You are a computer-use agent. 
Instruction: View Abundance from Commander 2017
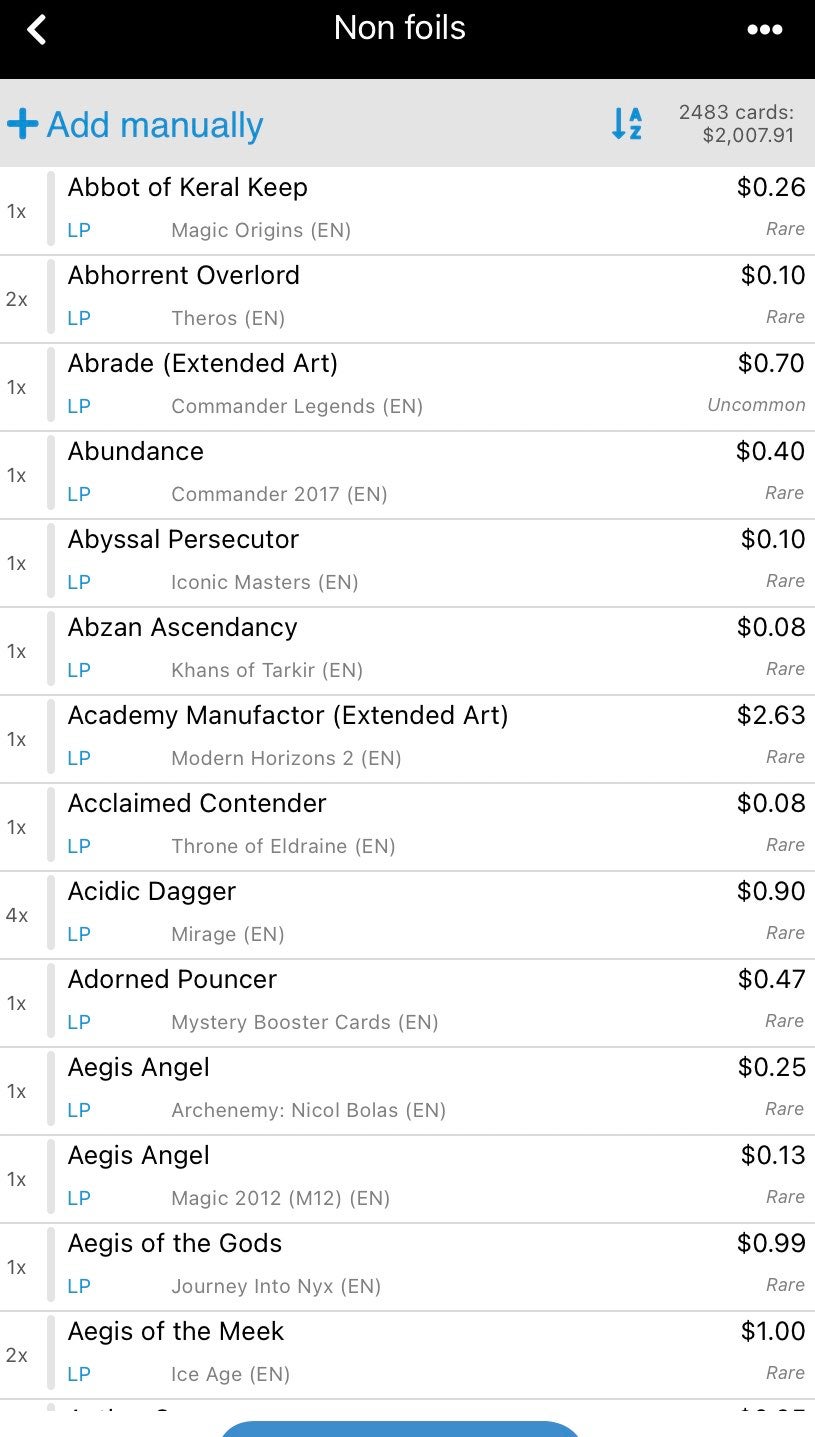pos(407,475)
